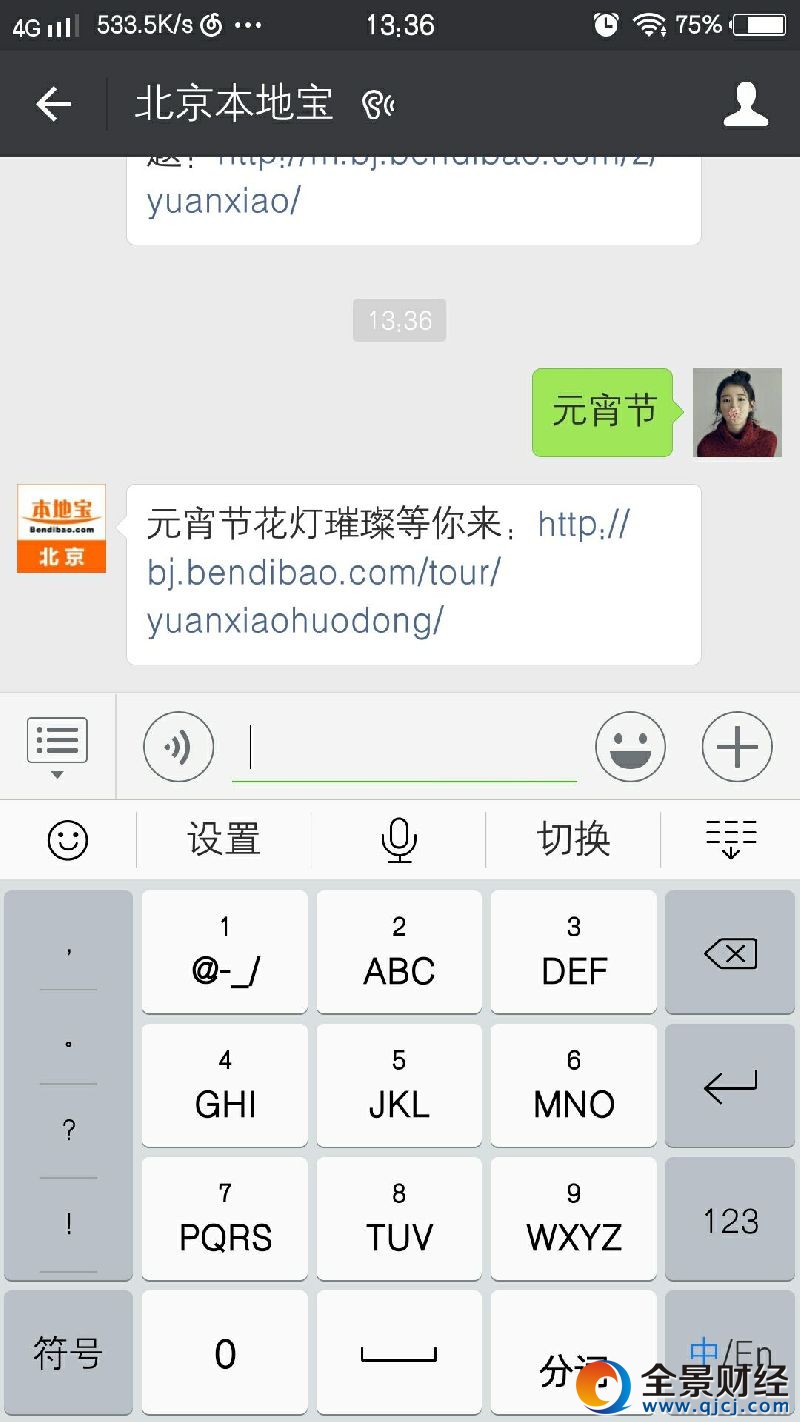Image resolution: width=800 pixels, height=1422 pixels.
Task: Go back from the 北京本地宝 chat
Action: [x=53, y=104]
